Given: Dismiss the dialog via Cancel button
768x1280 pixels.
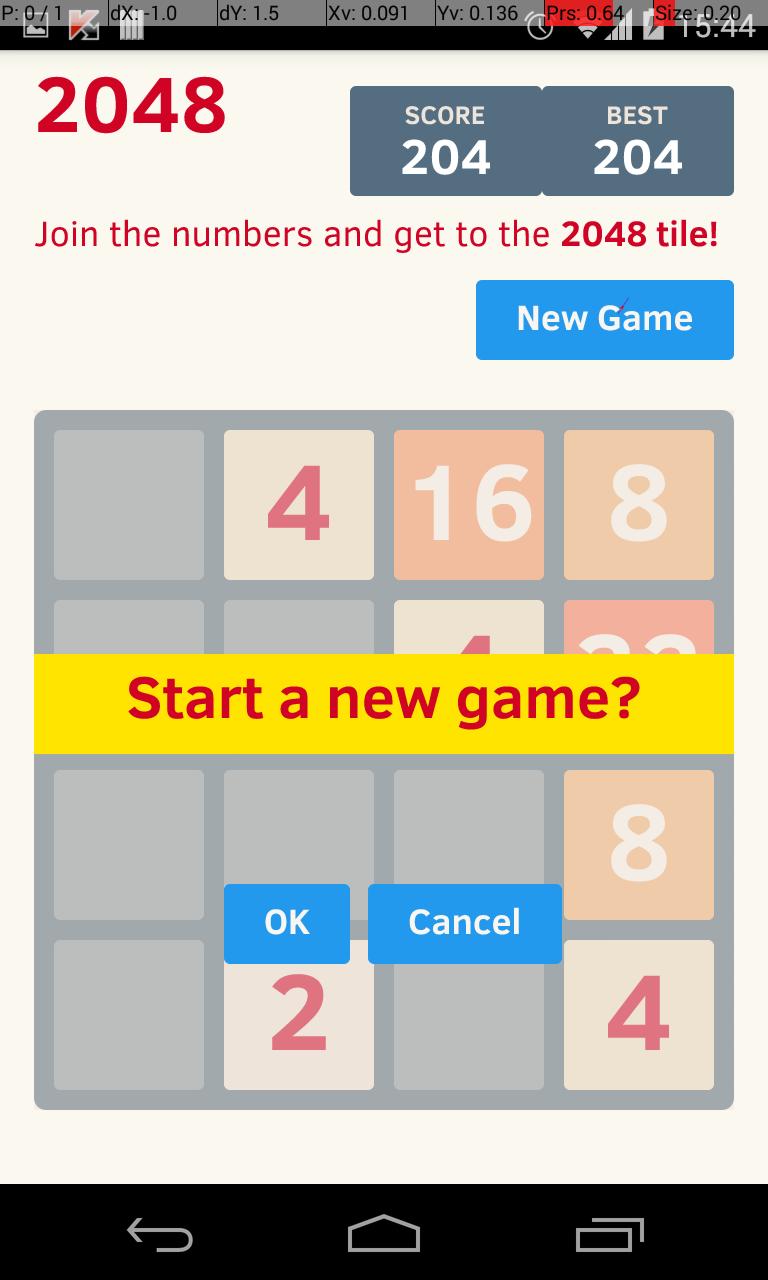Looking at the screenshot, I should [464, 923].
